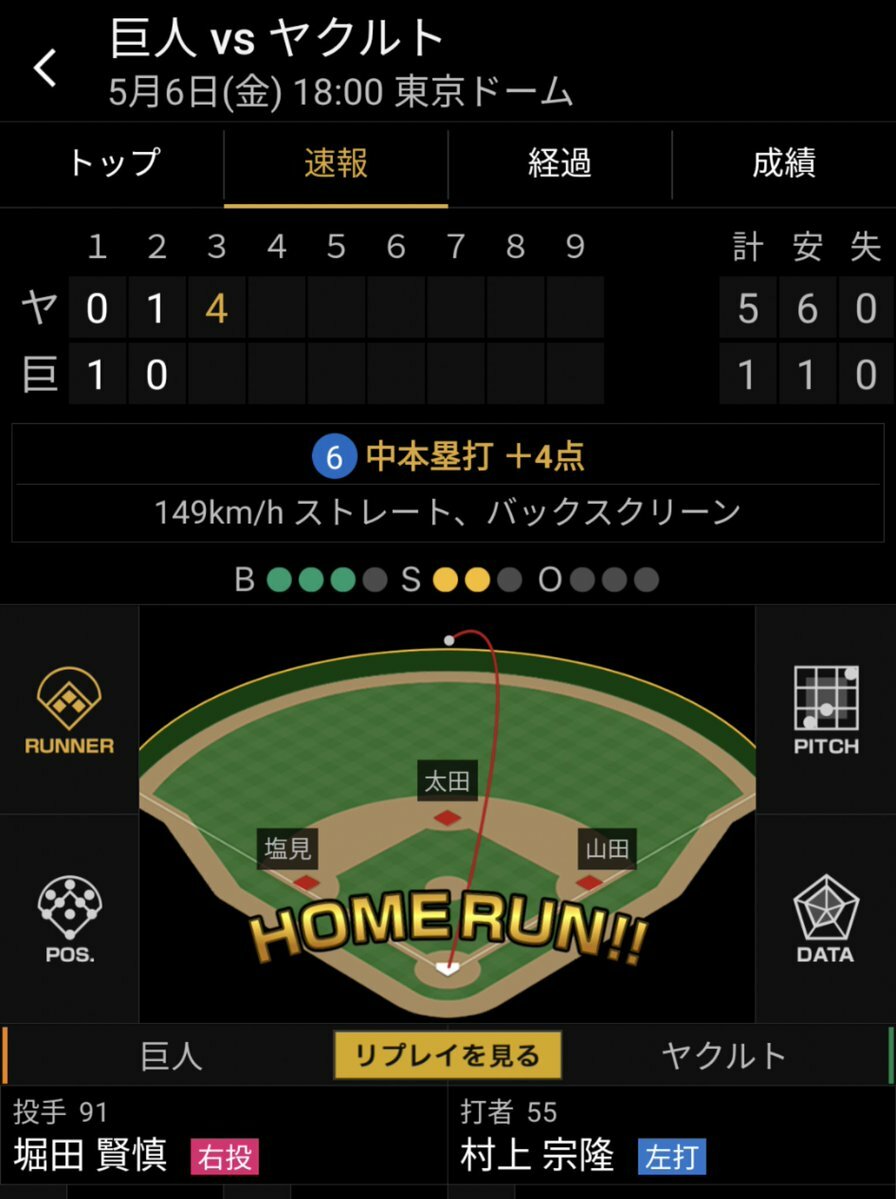This screenshot has height=1199, width=896.
Task: Show the RUNNER view
Action: [69, 710]
